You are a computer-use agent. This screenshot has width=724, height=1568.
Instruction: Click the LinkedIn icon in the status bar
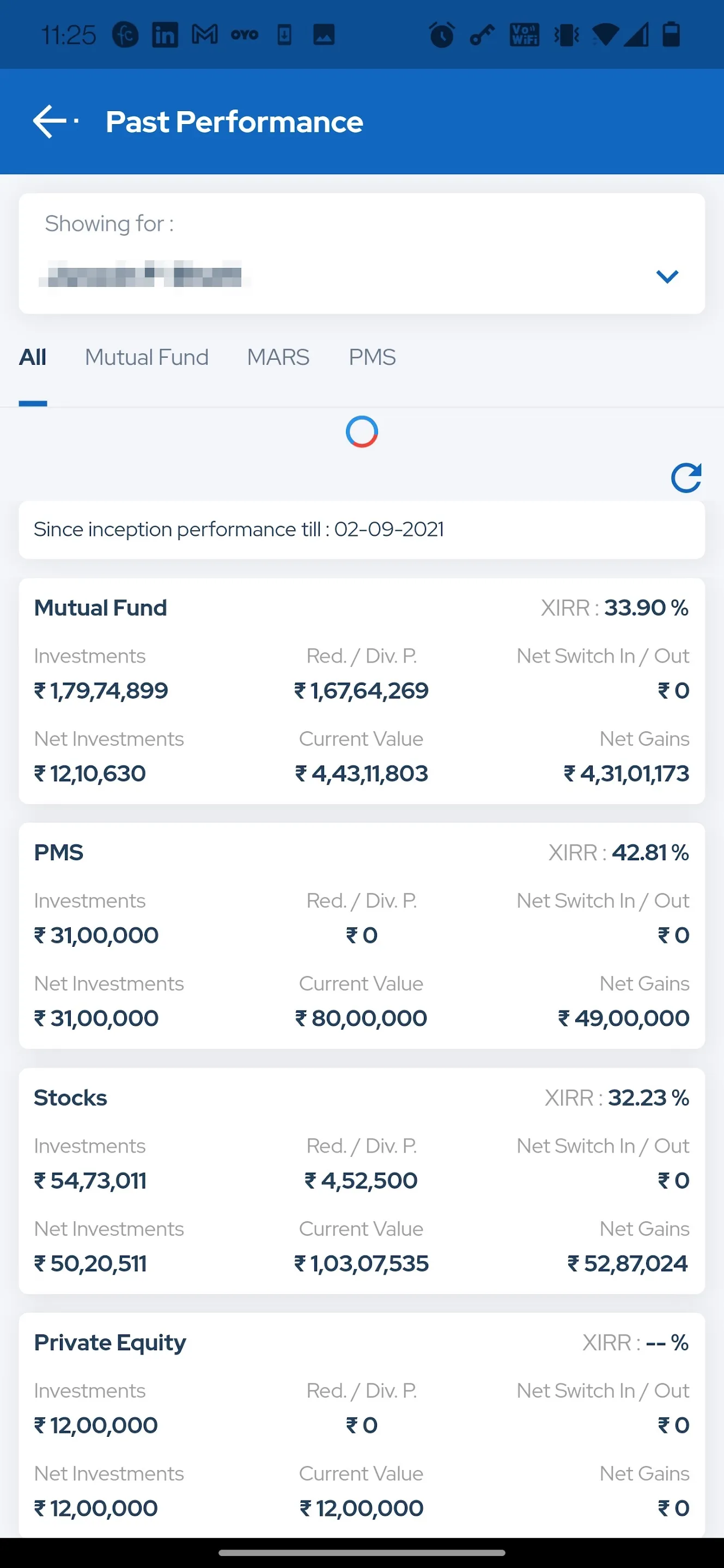pyautogui.click(x=165, y=34)
